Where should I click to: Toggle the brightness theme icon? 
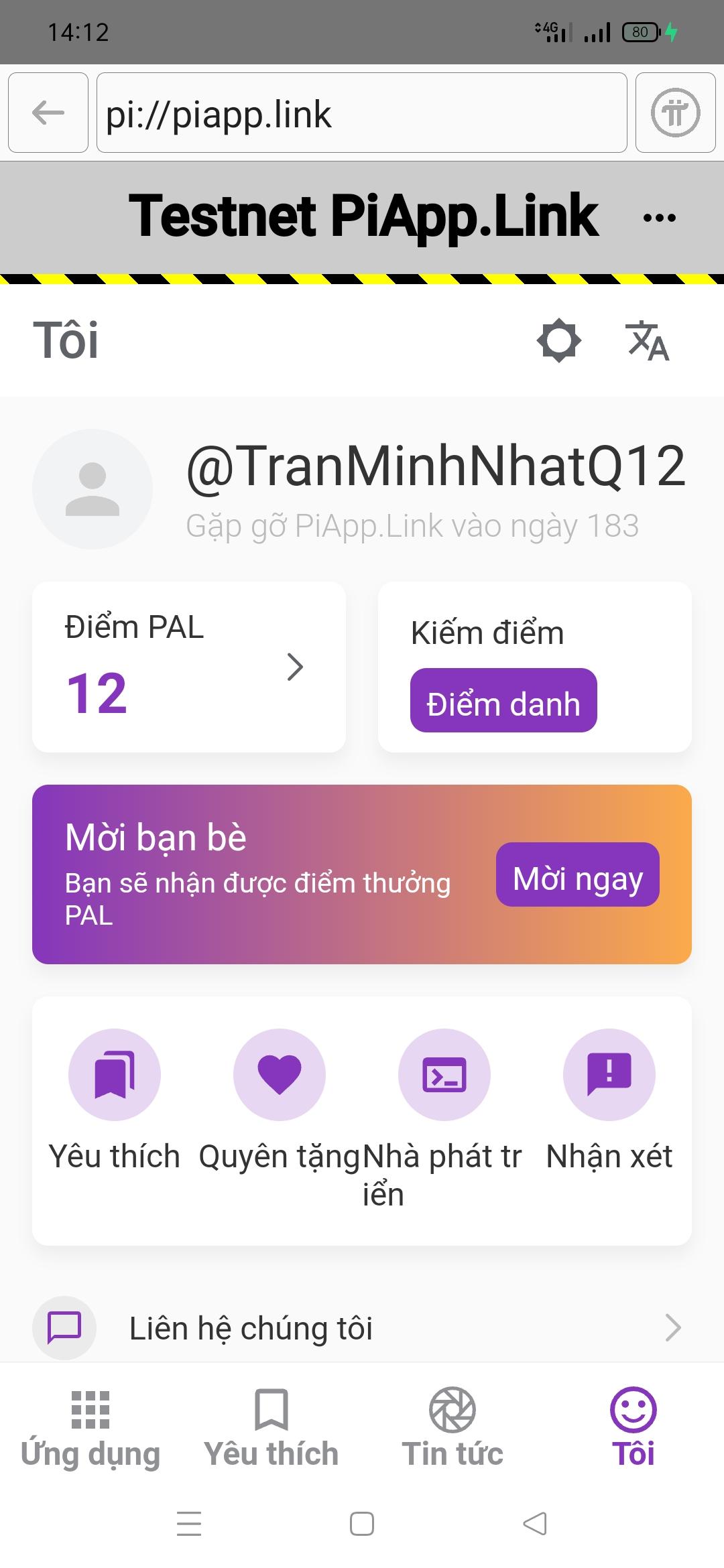pyautogui.click(x=558, y=341)
